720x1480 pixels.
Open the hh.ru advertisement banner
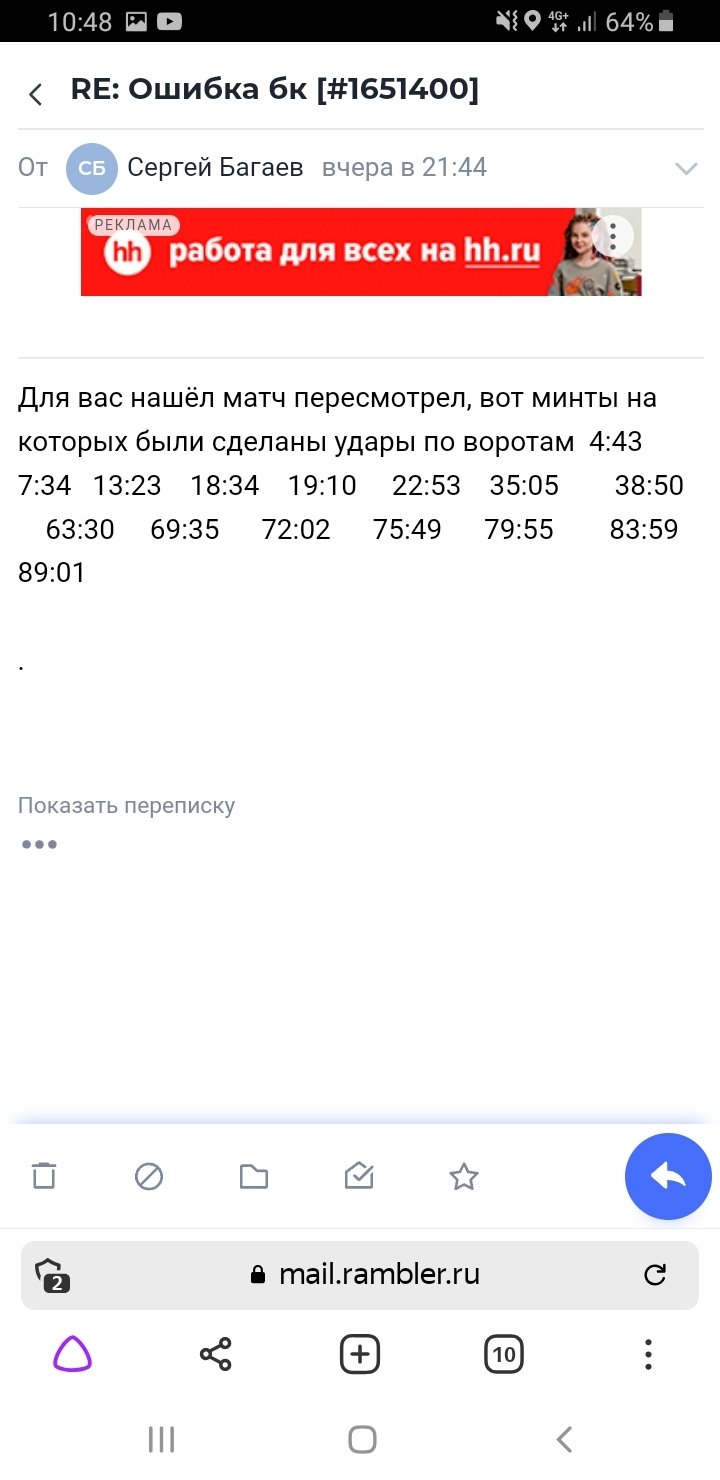tap(340, 252)
